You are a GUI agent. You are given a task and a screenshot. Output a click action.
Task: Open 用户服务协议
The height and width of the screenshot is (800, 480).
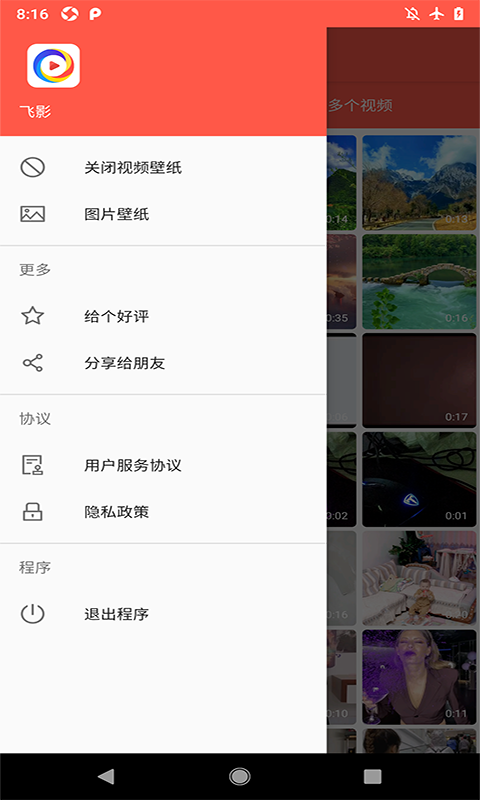click(x=163, y=465)
